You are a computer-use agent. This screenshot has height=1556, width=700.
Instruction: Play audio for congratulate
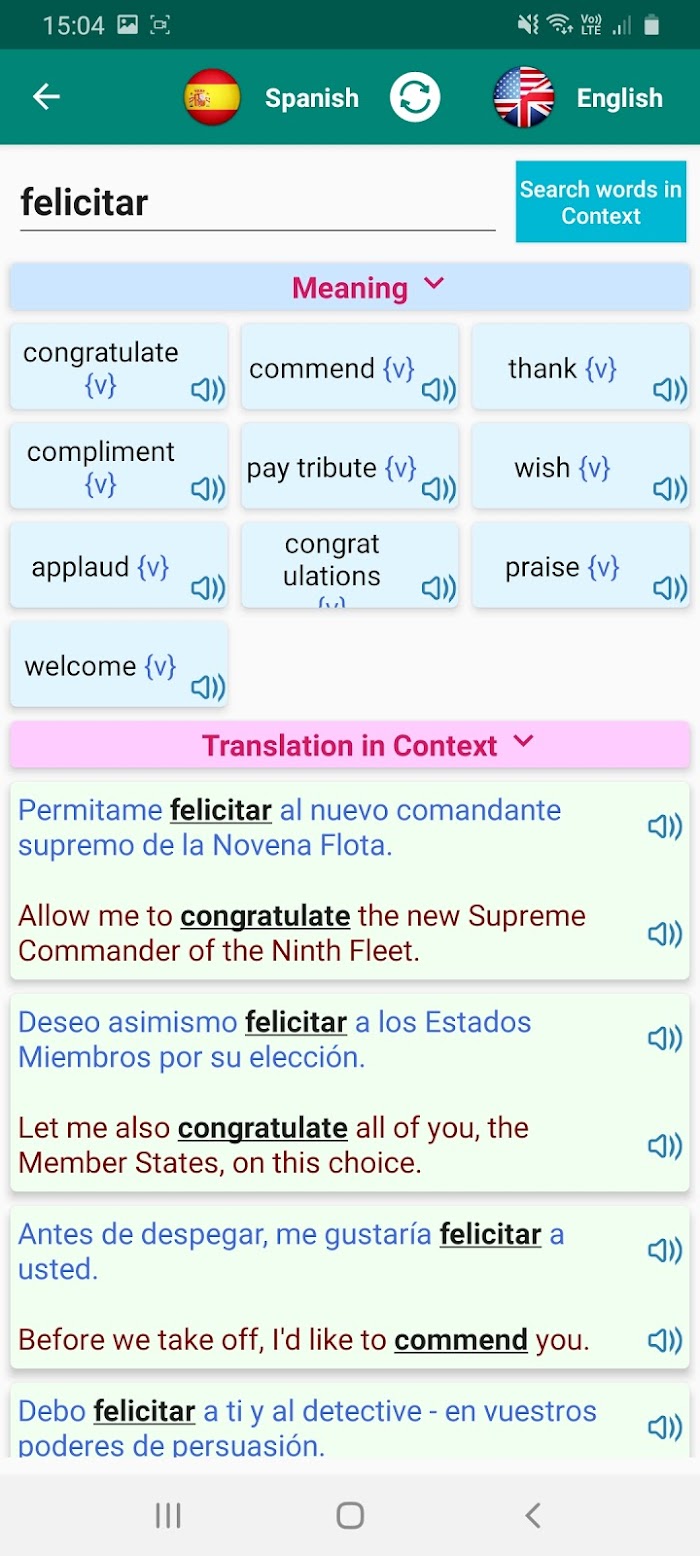point(208,390)
